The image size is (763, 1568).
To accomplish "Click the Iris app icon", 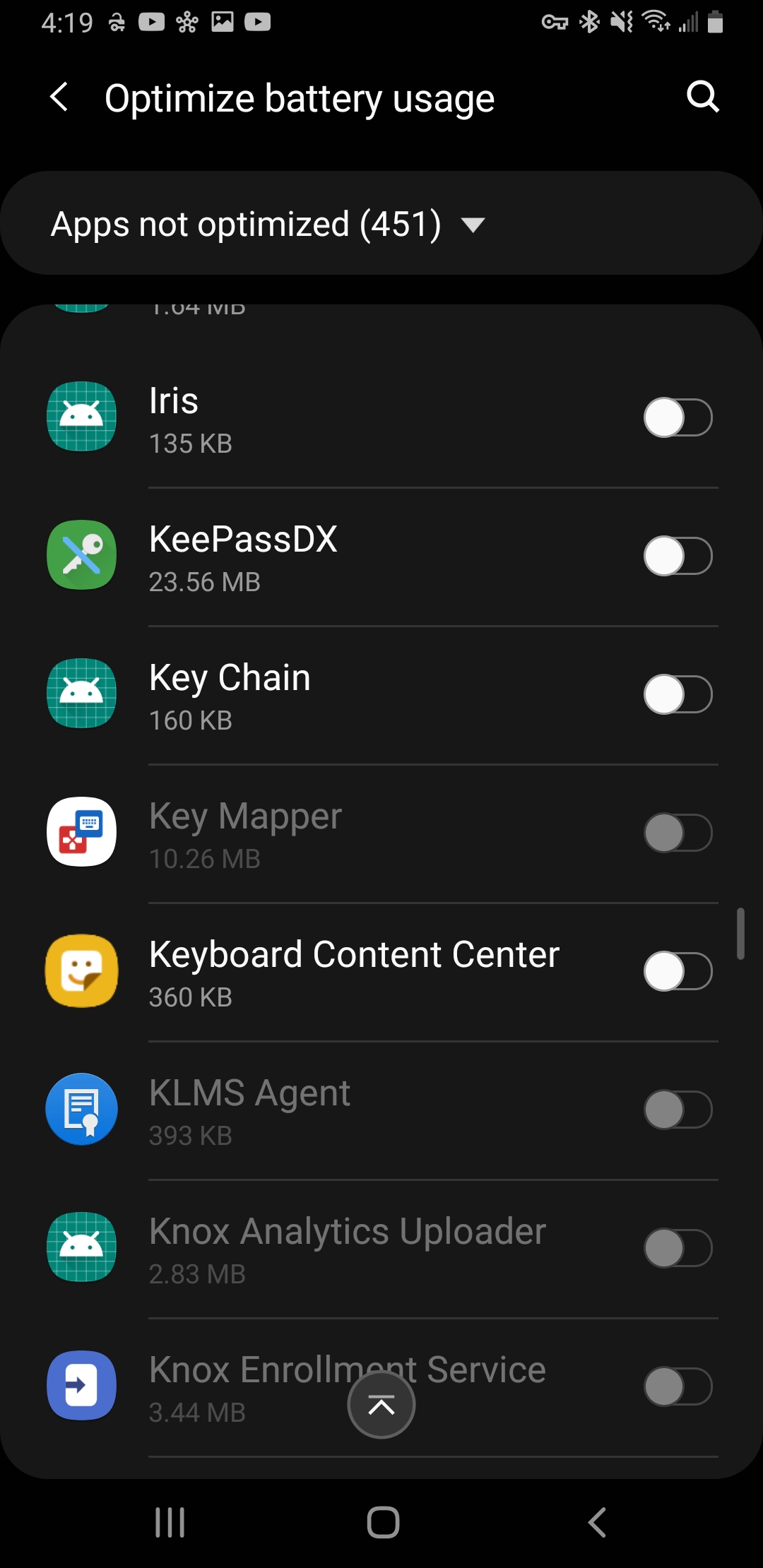I will click(x=81, y=417).
